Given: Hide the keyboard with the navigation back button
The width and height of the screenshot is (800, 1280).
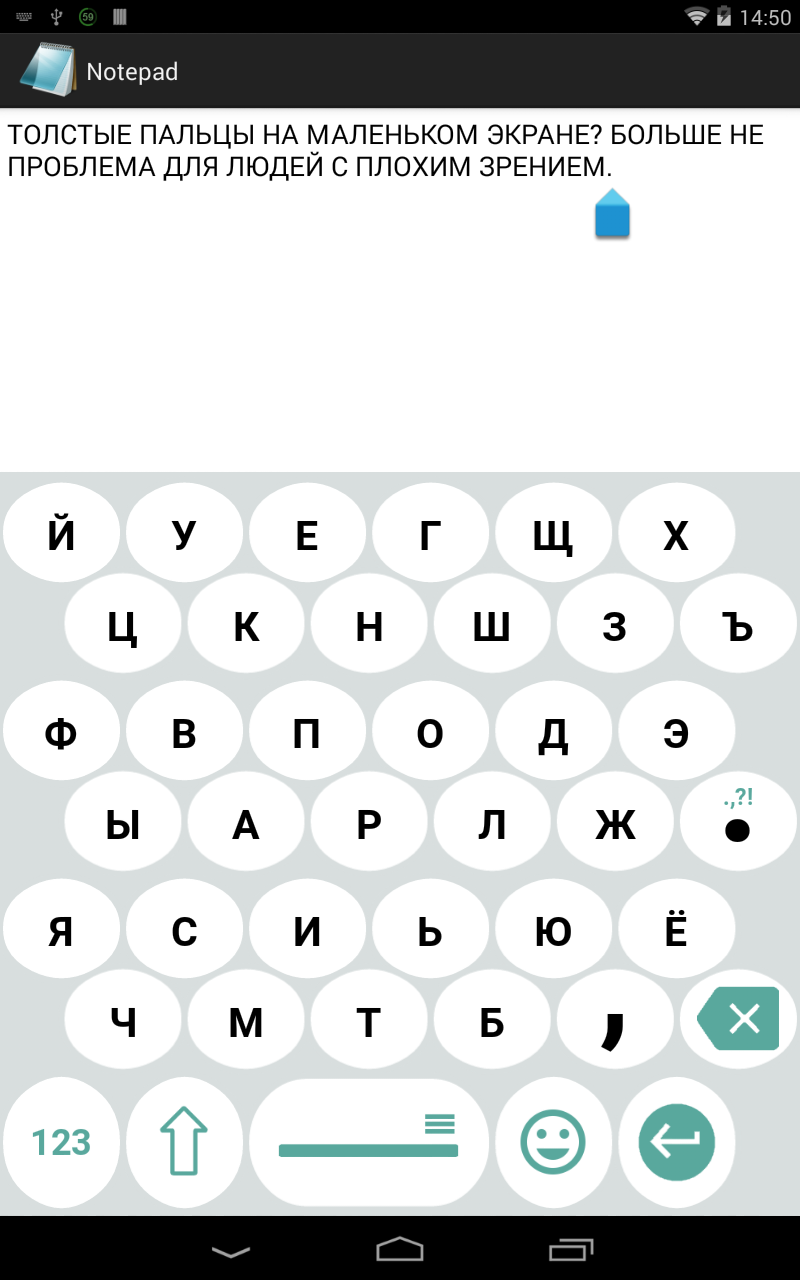Looking at the screenshot, I should (x=231, y=1250).
